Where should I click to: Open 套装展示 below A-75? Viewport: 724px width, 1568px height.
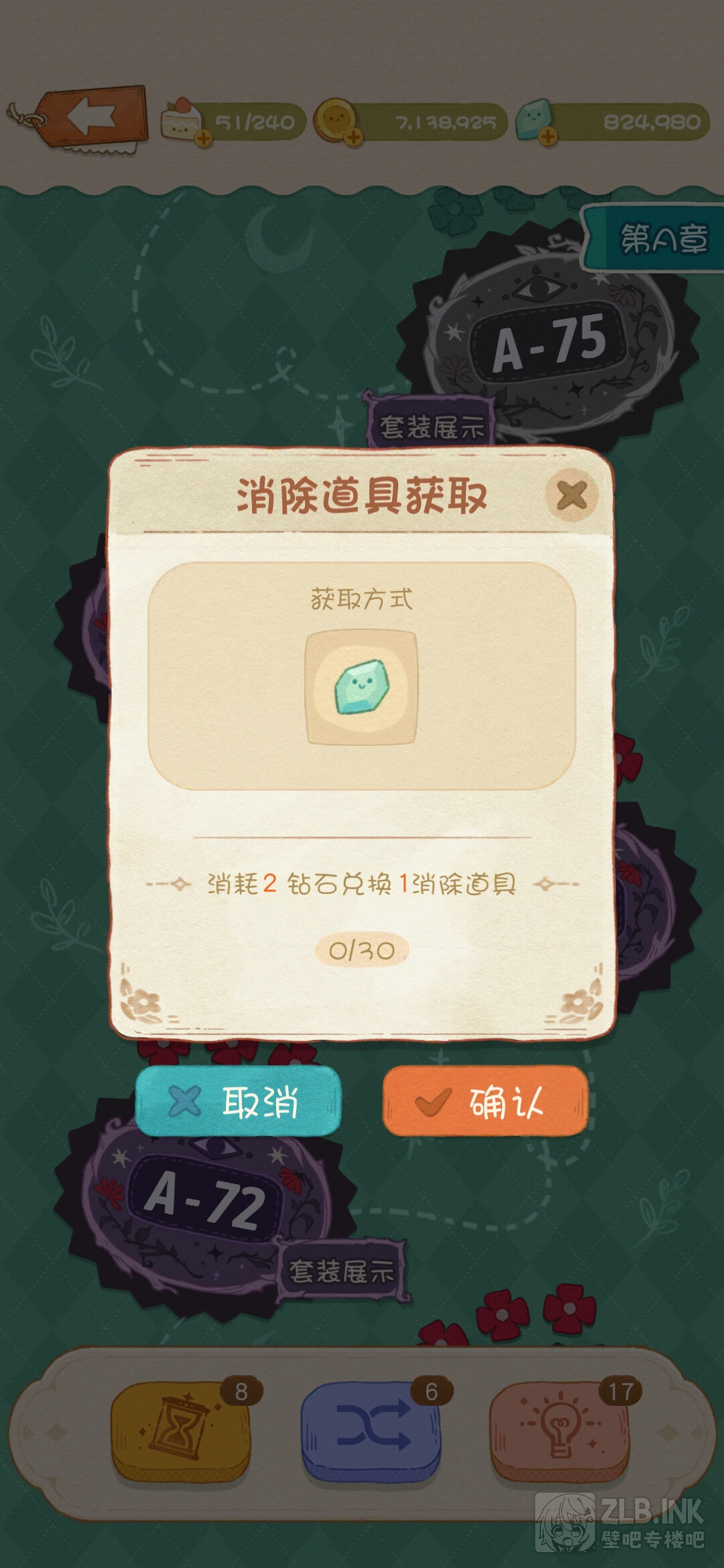tap(431, 425)
